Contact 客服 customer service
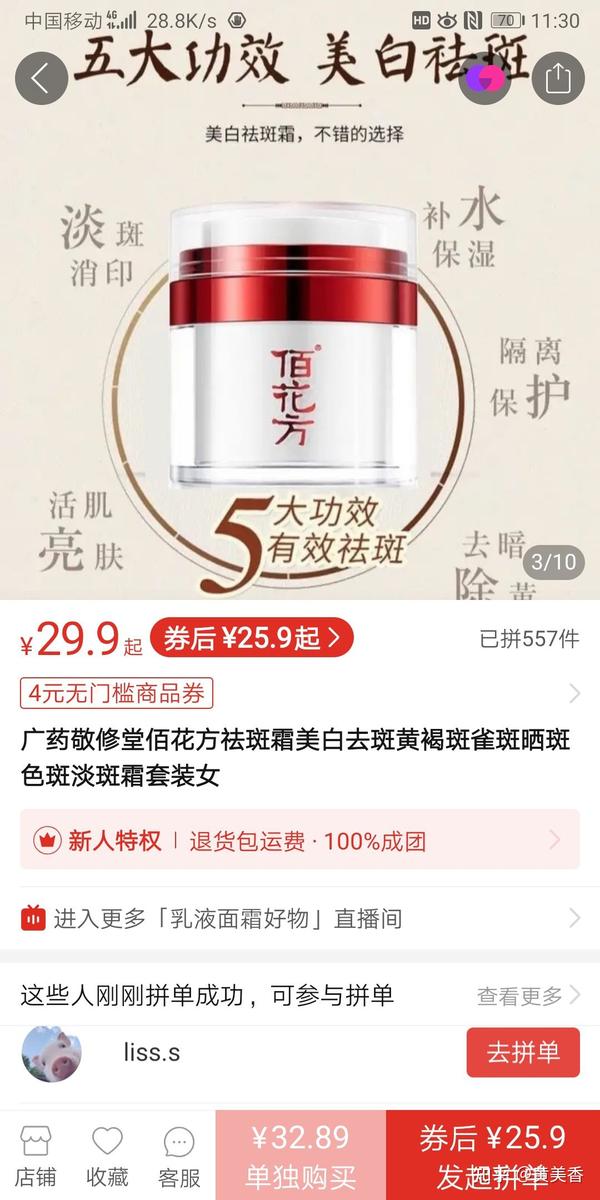 [179, 1155]
